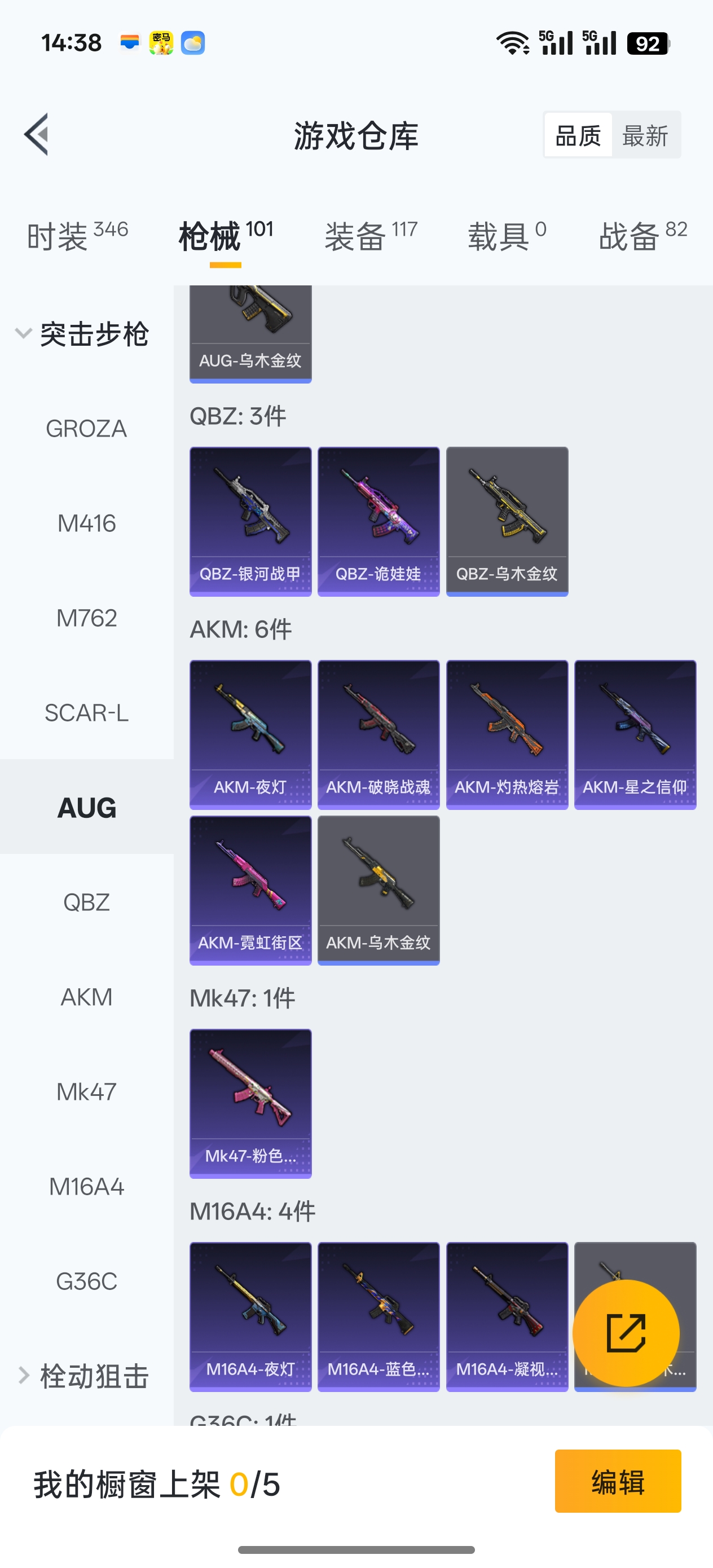
Task: Open the 载具 tab
Action: point(507,236)
